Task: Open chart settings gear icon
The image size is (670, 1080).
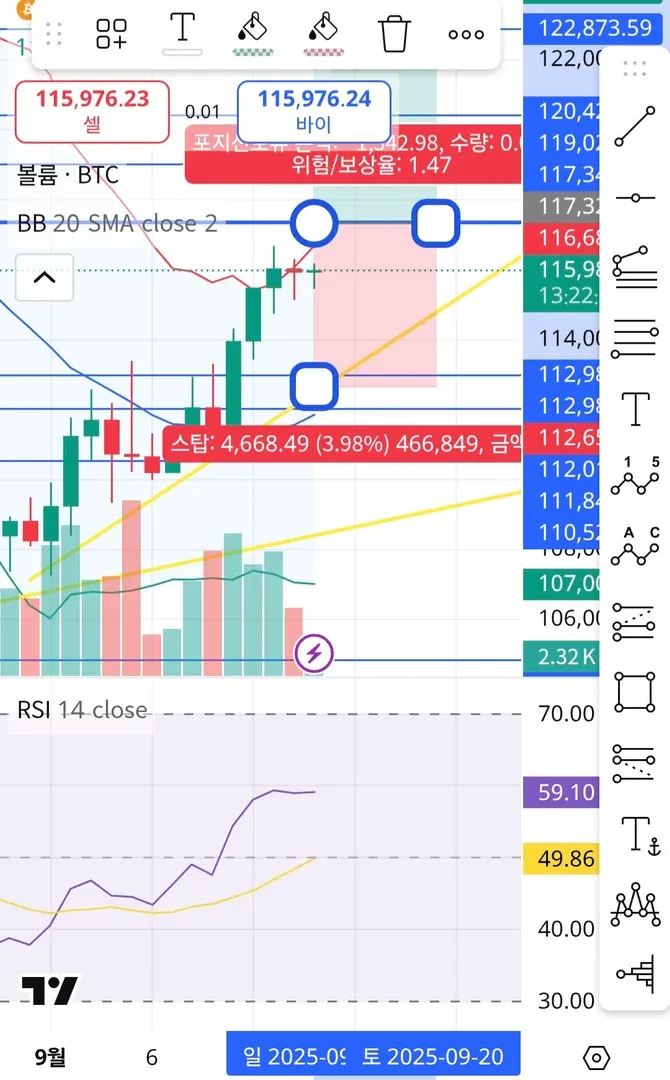Action: 596,1057
